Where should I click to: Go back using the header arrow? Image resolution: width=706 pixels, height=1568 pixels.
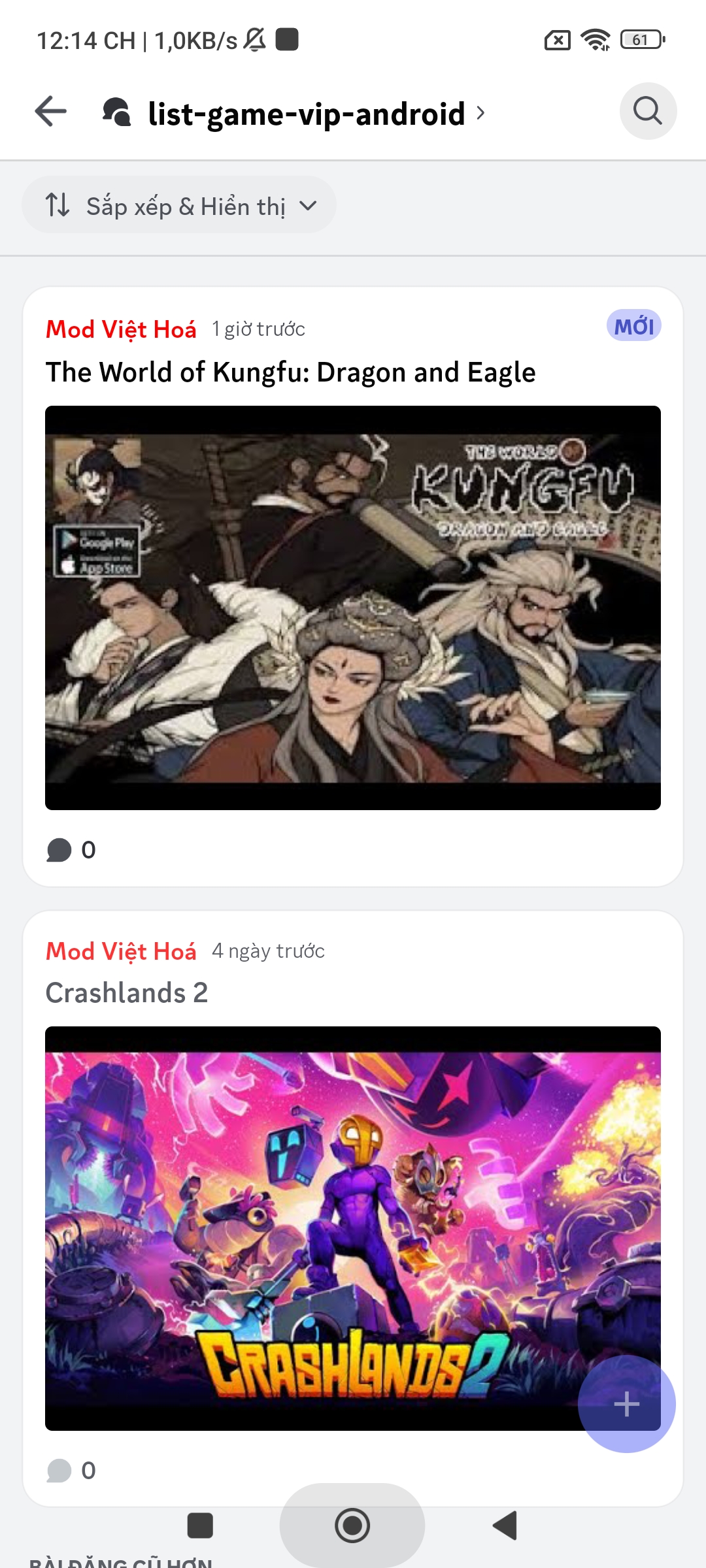tap(51, 111)
